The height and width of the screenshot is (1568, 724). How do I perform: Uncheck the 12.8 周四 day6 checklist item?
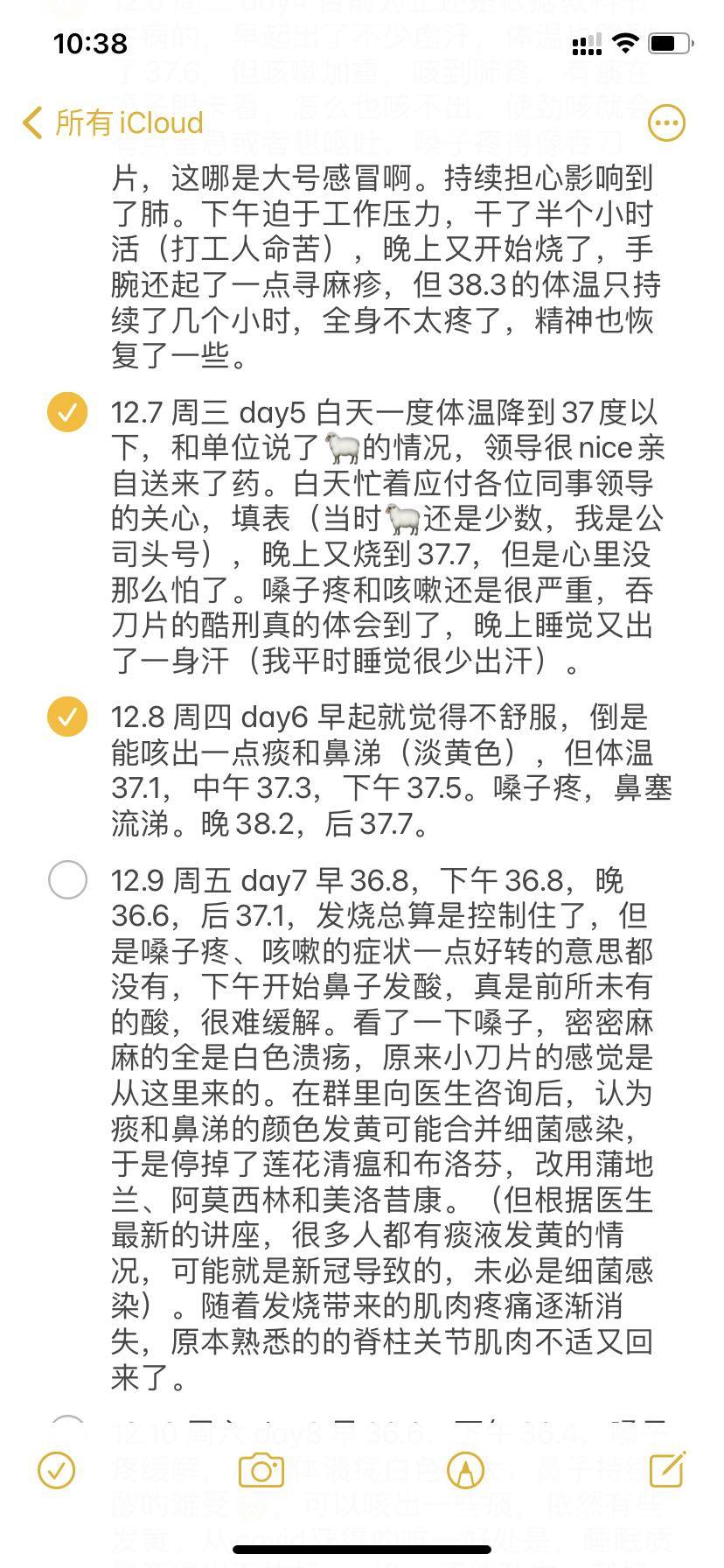click(x=67, y=717)
